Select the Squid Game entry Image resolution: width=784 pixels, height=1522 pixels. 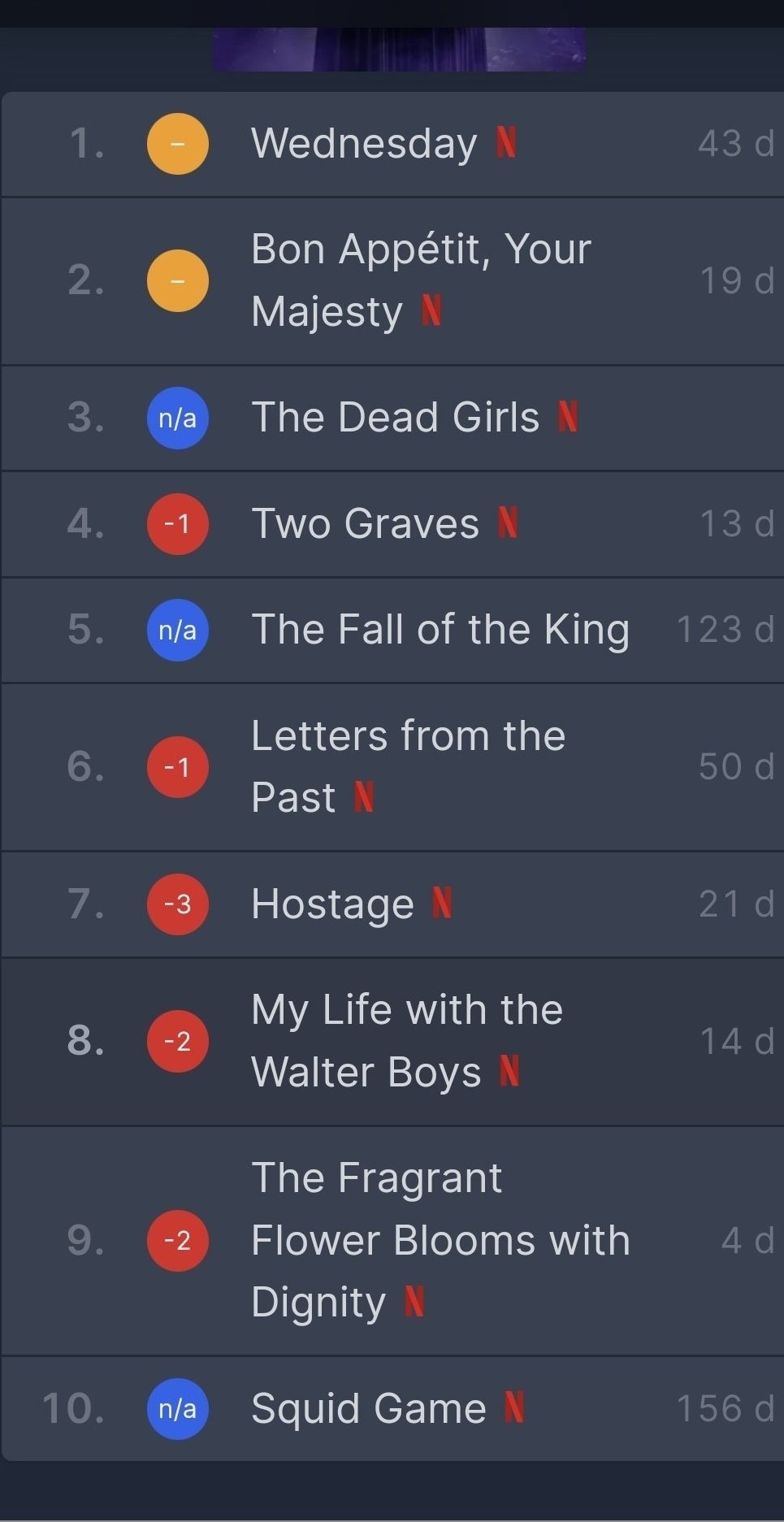pyautogui.click(x=368, y=1408)
